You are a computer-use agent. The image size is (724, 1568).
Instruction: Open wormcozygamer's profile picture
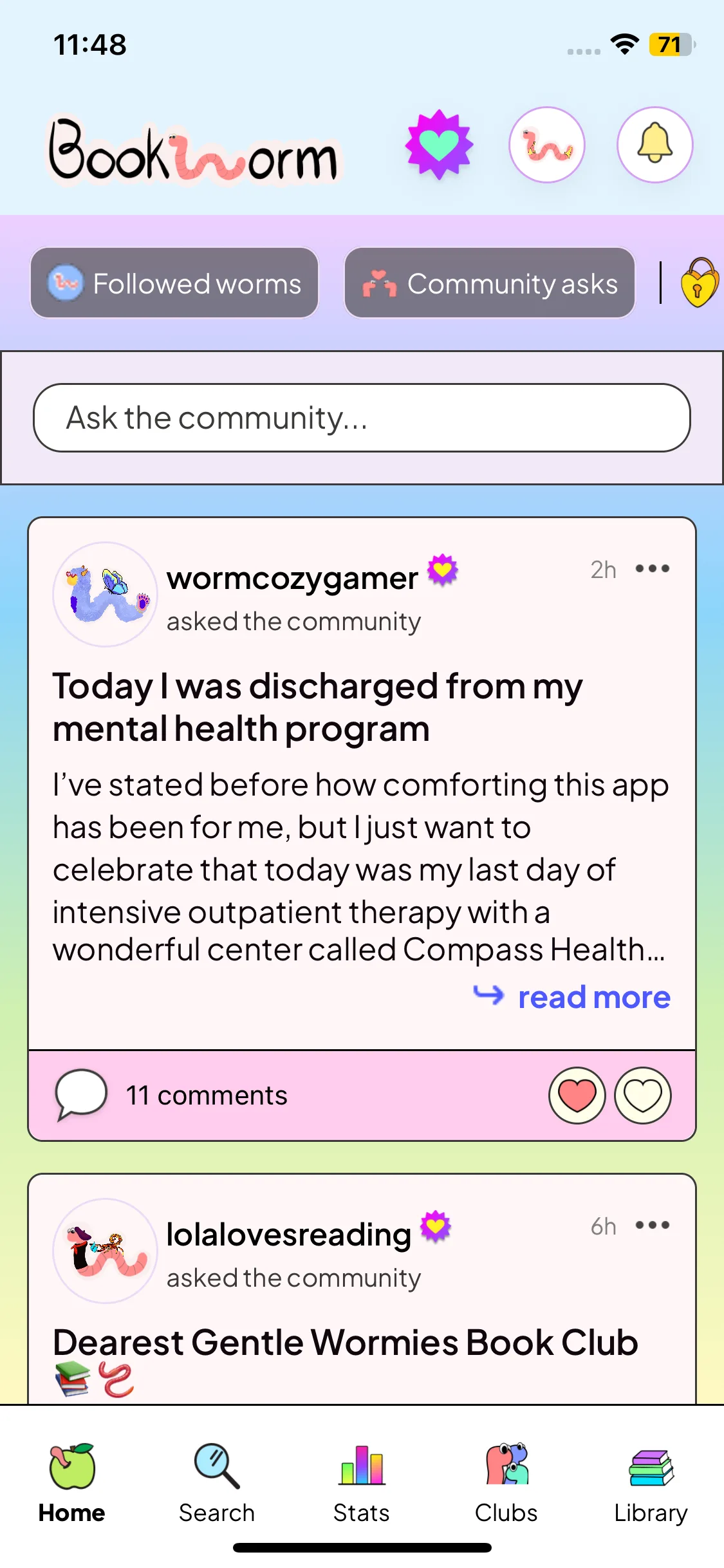click(x=105, y=594)
